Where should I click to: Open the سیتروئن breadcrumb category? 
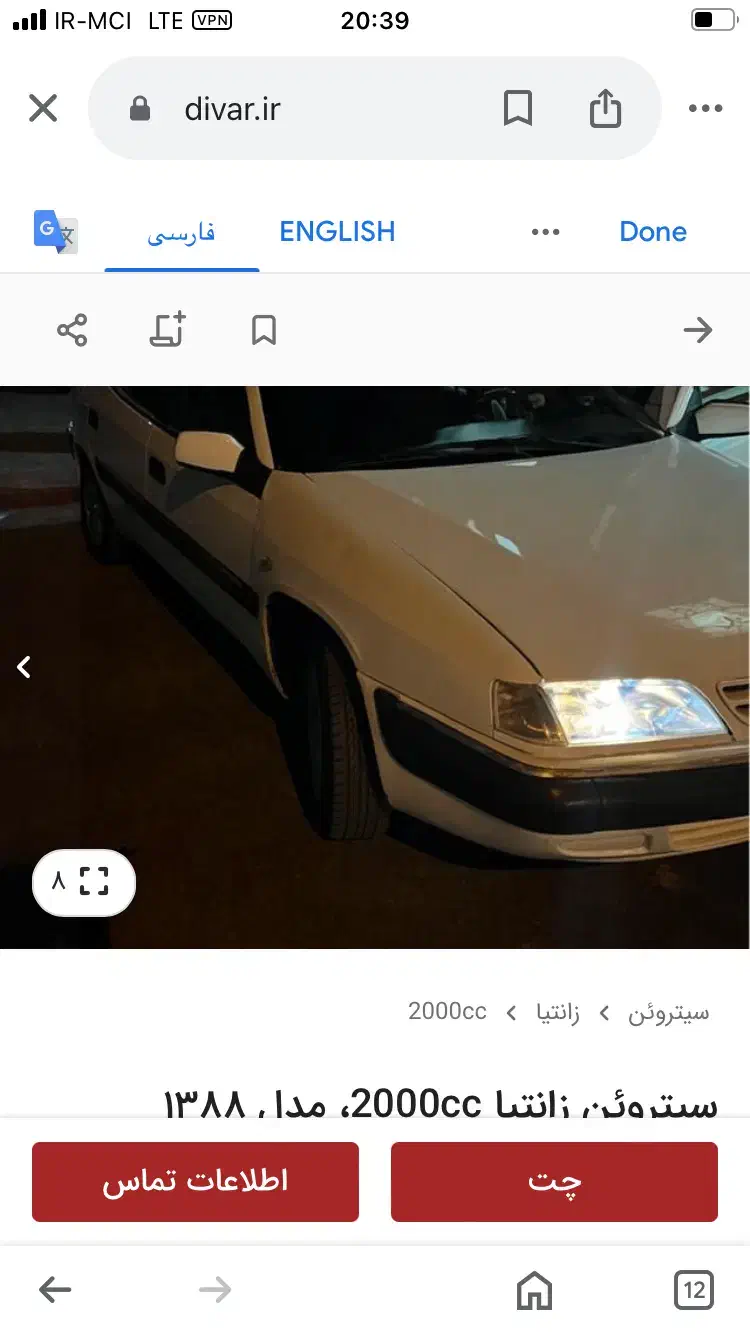[x=668, y=1012]
